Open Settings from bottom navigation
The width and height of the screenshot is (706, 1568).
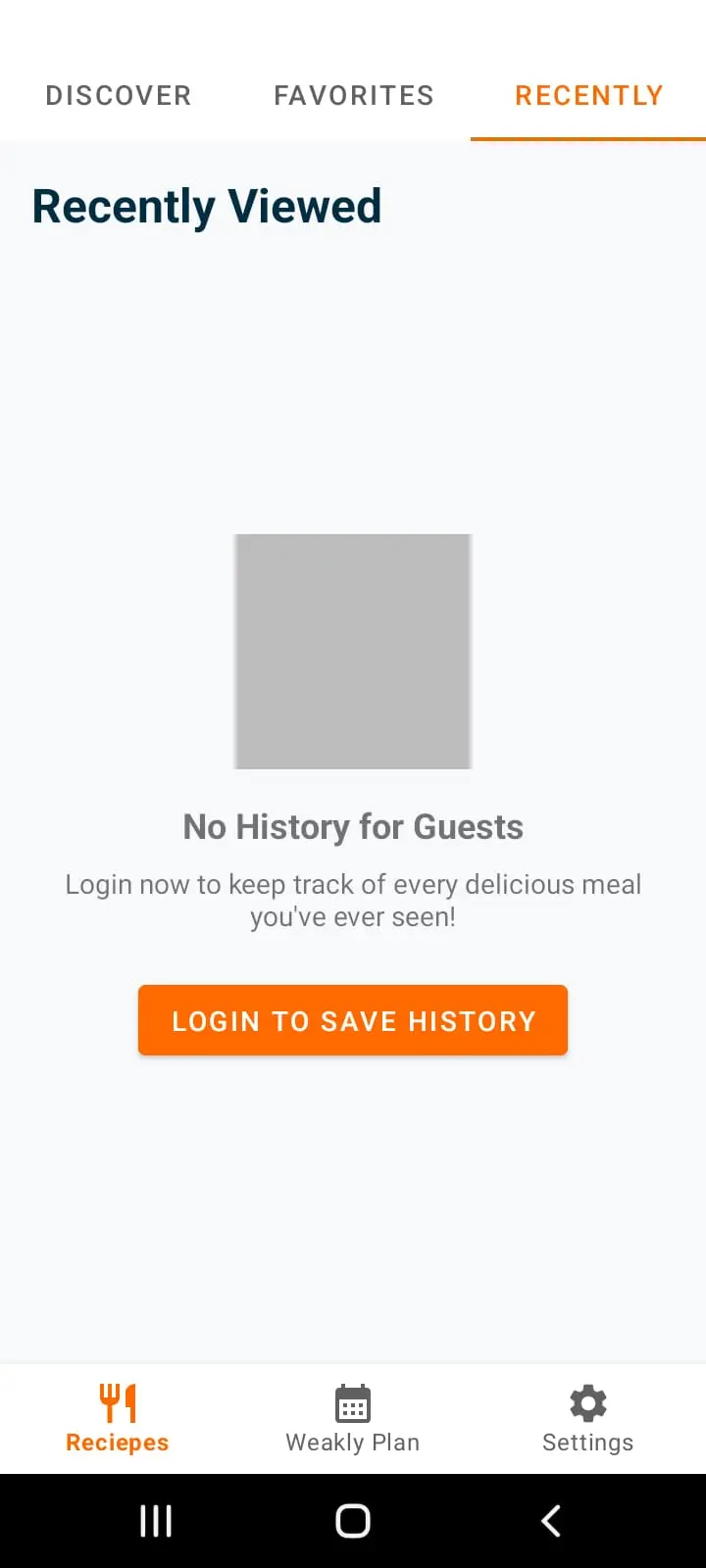[587, 1418]
